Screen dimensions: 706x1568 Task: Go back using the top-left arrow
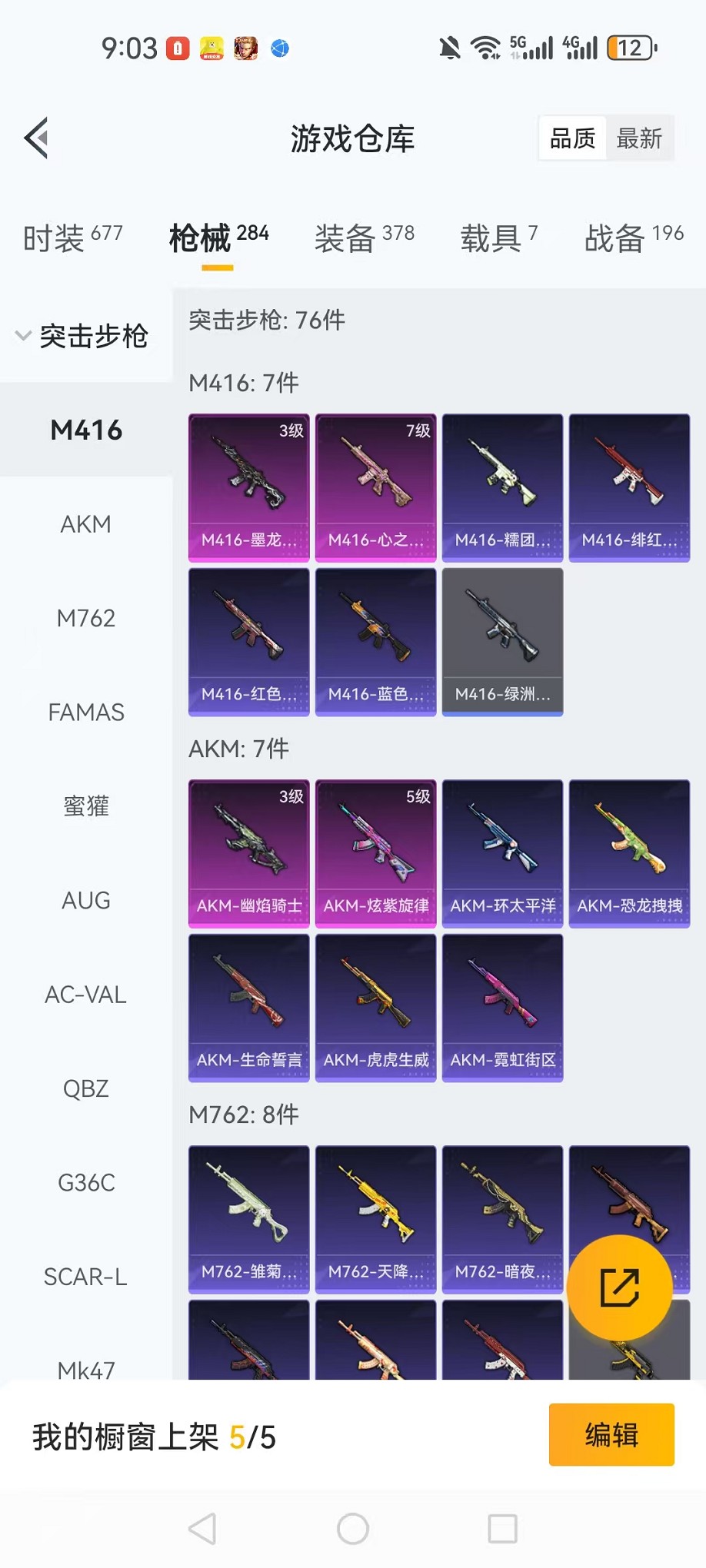point(37,138)
